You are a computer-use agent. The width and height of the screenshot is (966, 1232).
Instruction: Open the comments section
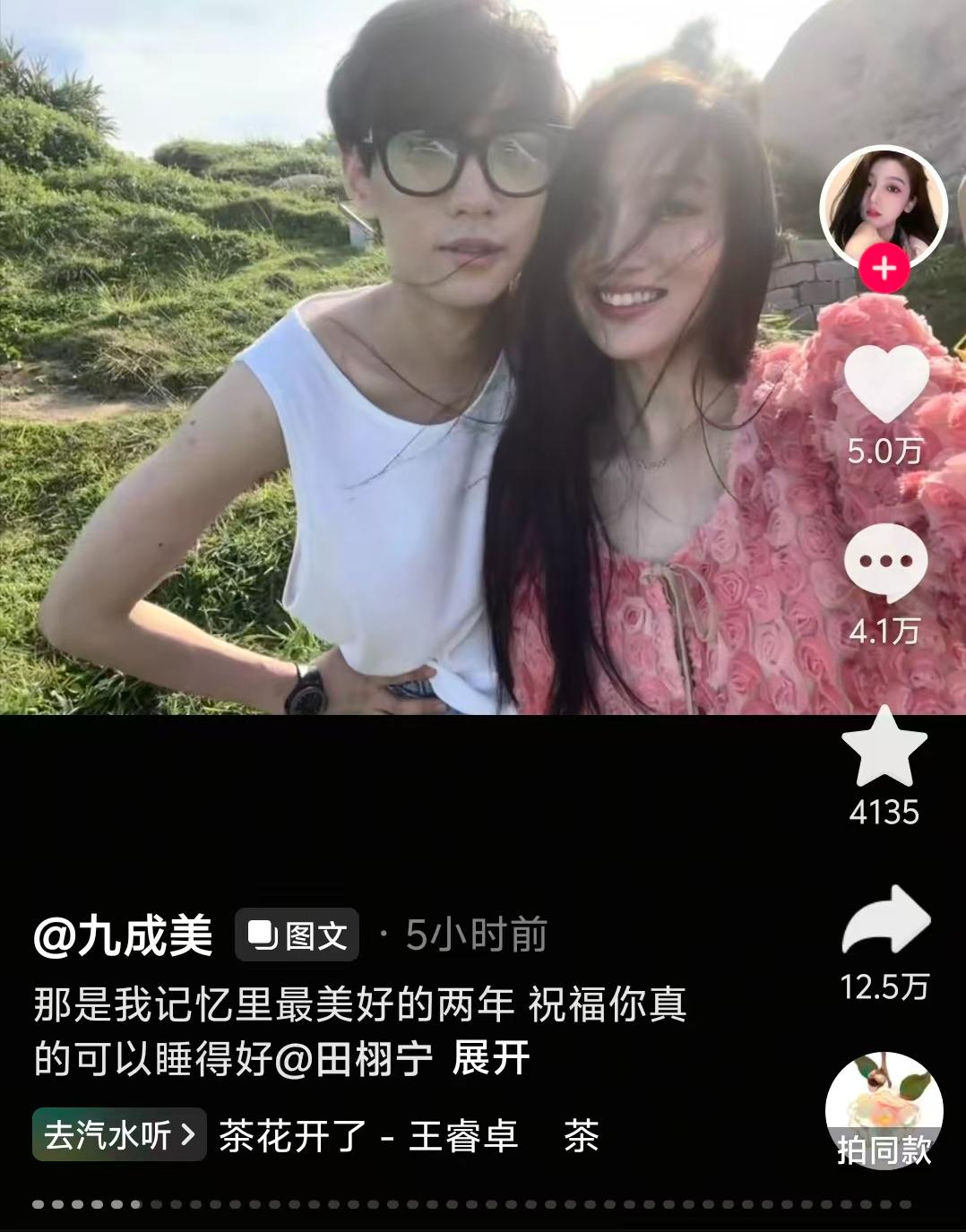click(885, 564)
